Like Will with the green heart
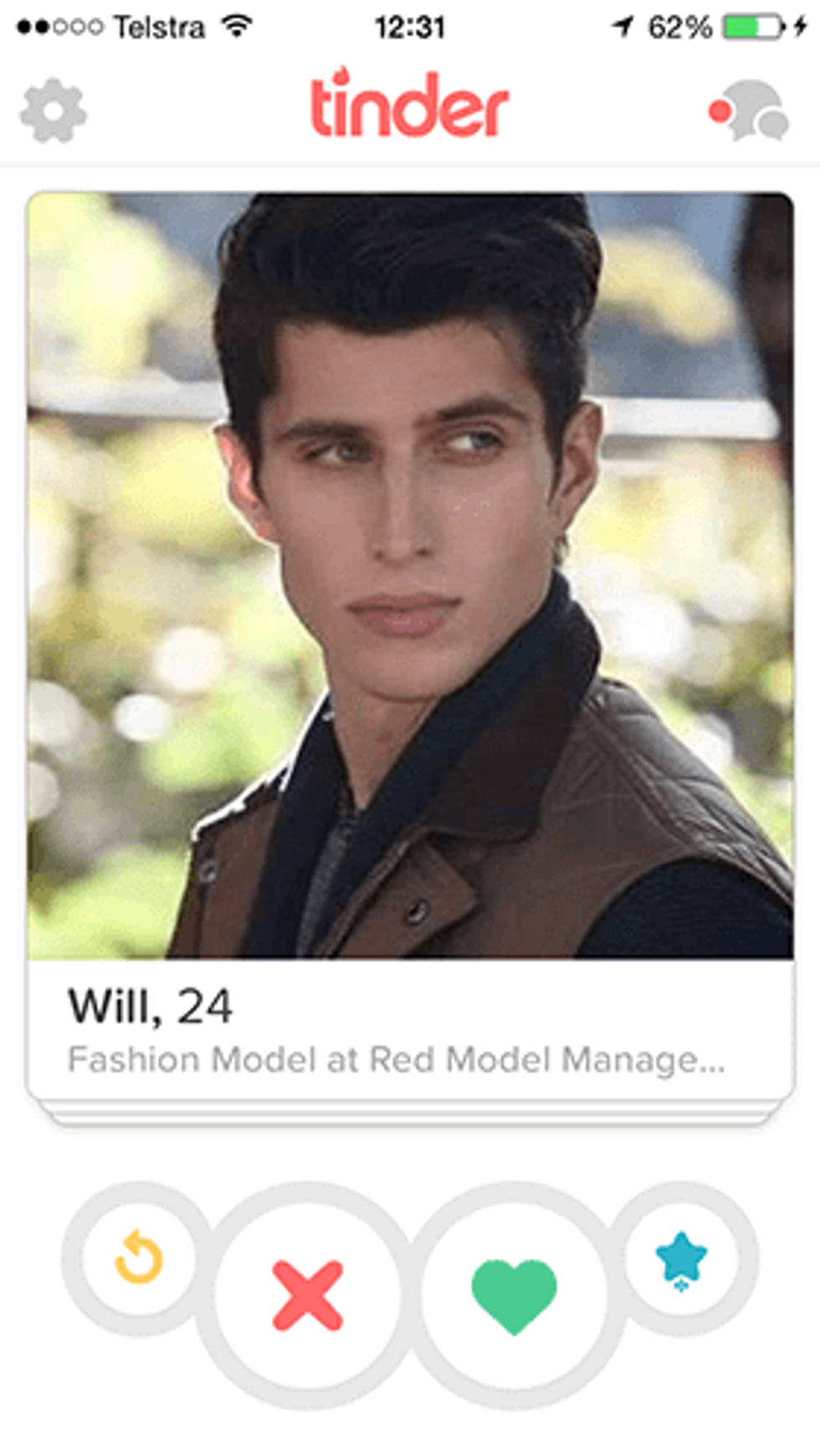Image resolution: width=820 pixels, height=1456 pixels. [x=513, y=1295]
